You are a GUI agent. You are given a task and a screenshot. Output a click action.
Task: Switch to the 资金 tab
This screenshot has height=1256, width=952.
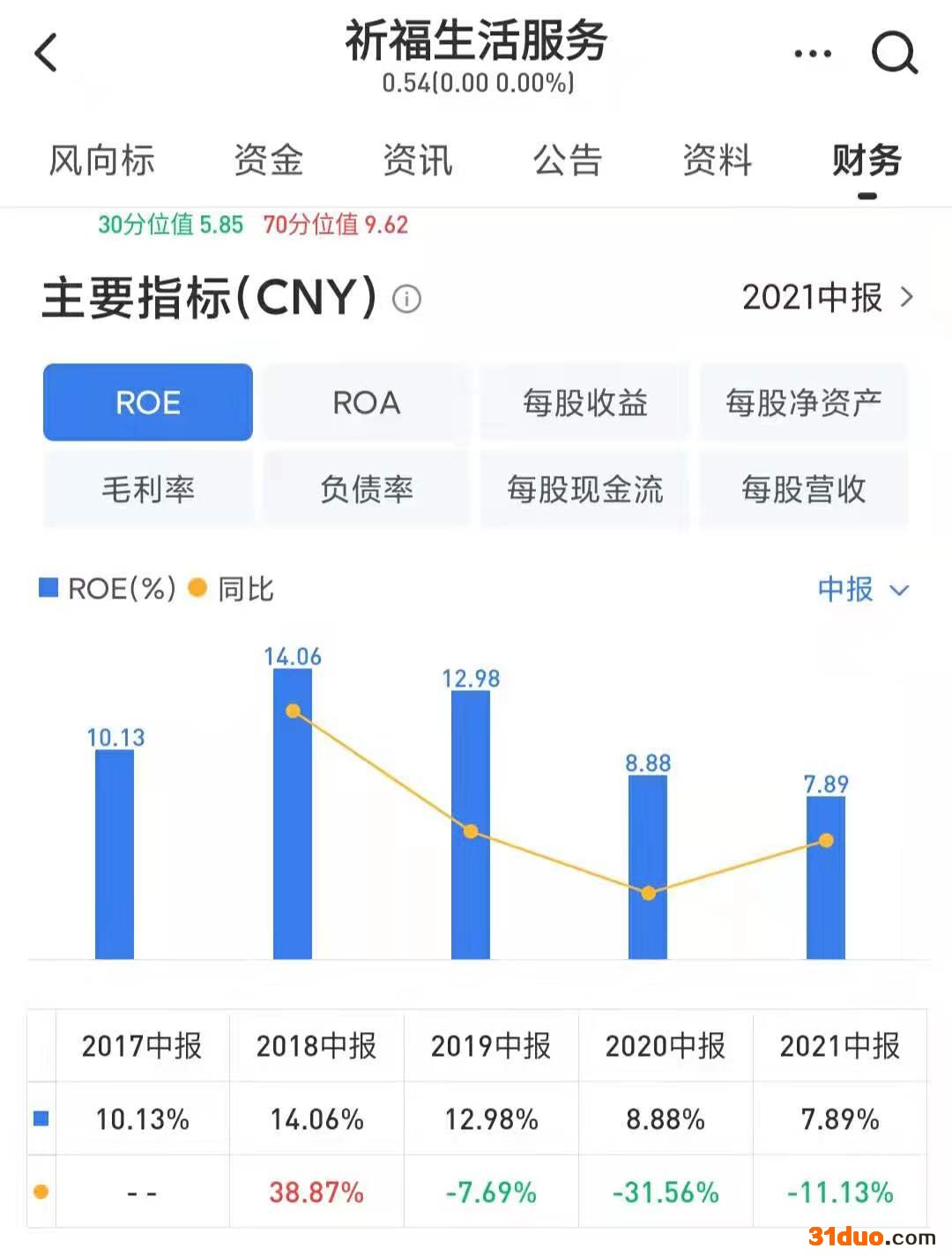(x=268, y=161)
